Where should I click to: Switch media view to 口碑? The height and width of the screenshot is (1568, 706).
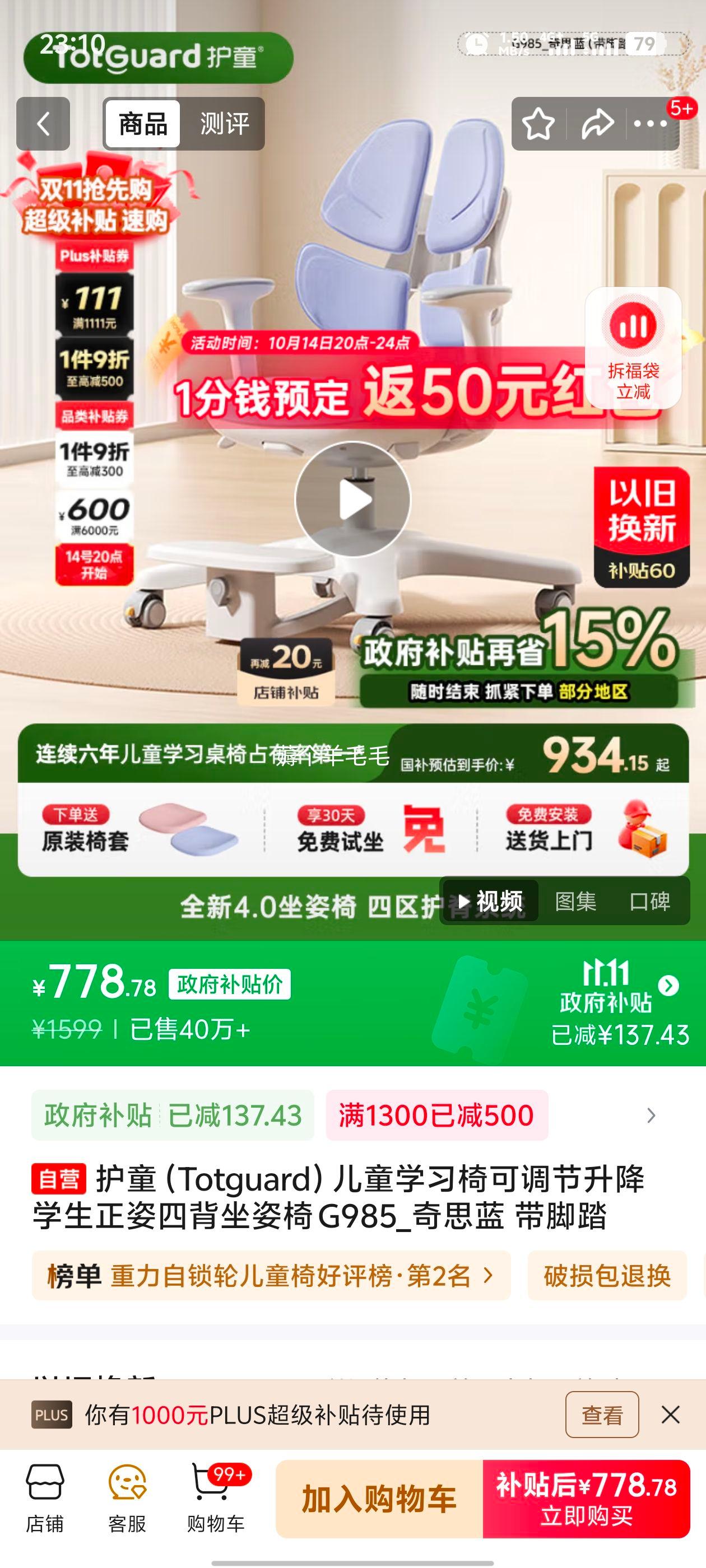point(649,902)
